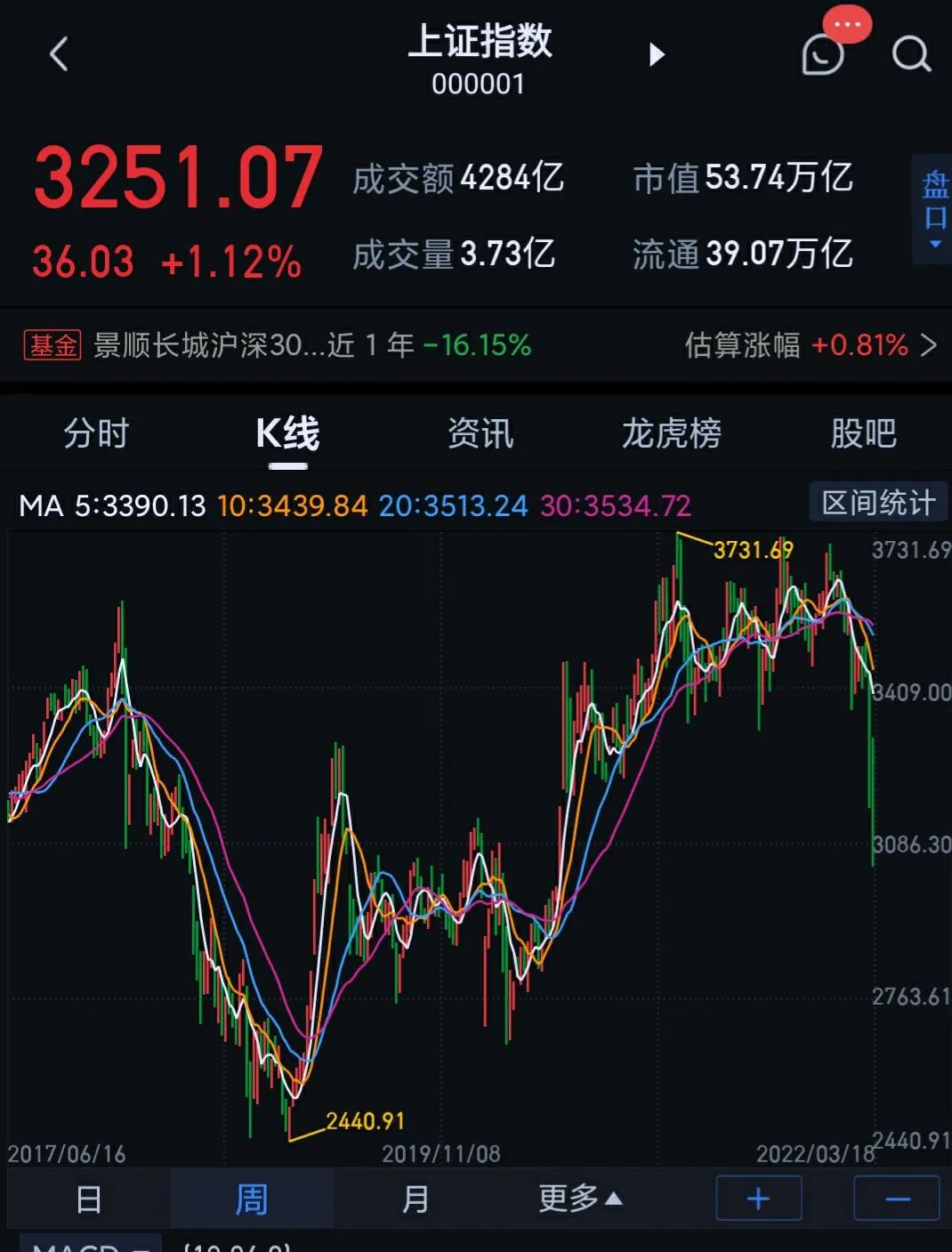Tap the 区间统计 button

(878, 503)
